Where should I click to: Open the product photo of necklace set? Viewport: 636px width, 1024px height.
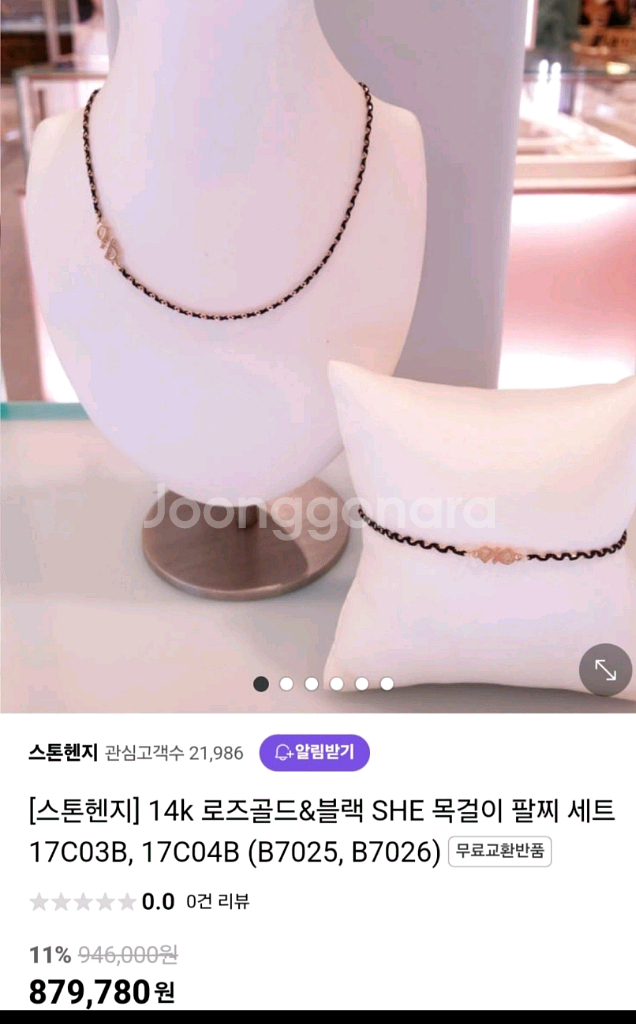pos(318,356)
